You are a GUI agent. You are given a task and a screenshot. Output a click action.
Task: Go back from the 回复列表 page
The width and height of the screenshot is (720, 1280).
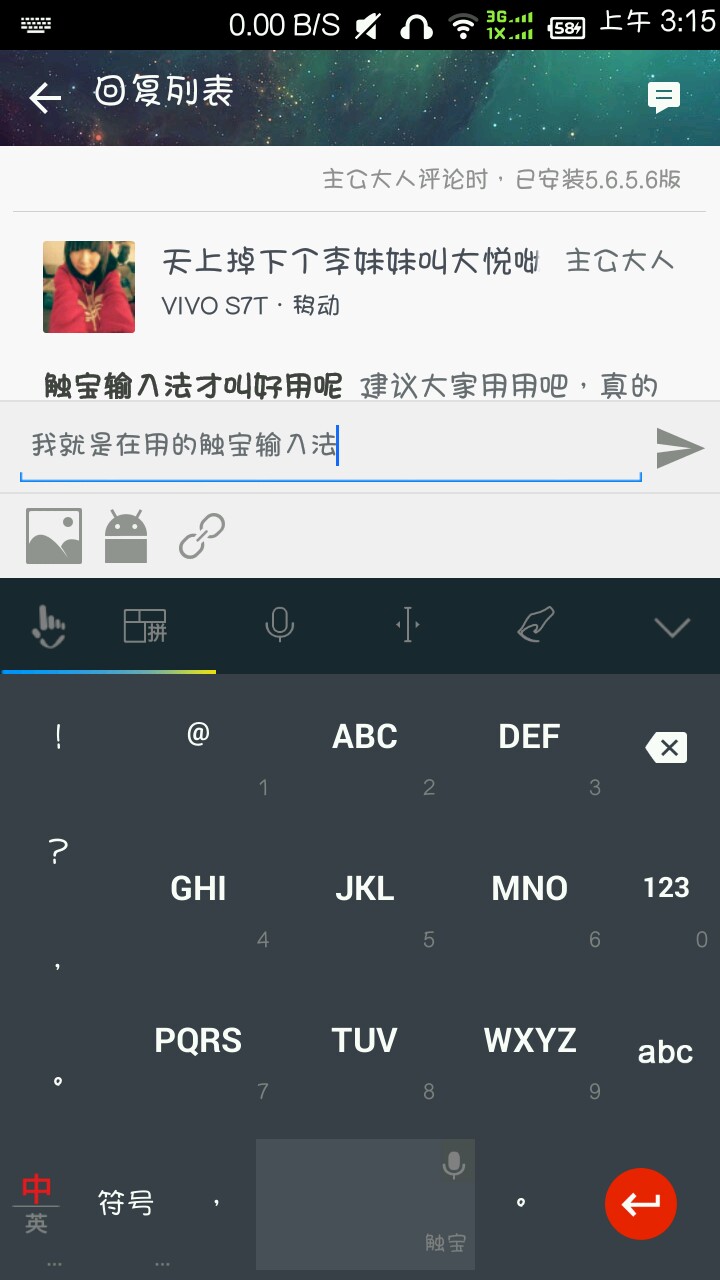[x=45, y=97]
